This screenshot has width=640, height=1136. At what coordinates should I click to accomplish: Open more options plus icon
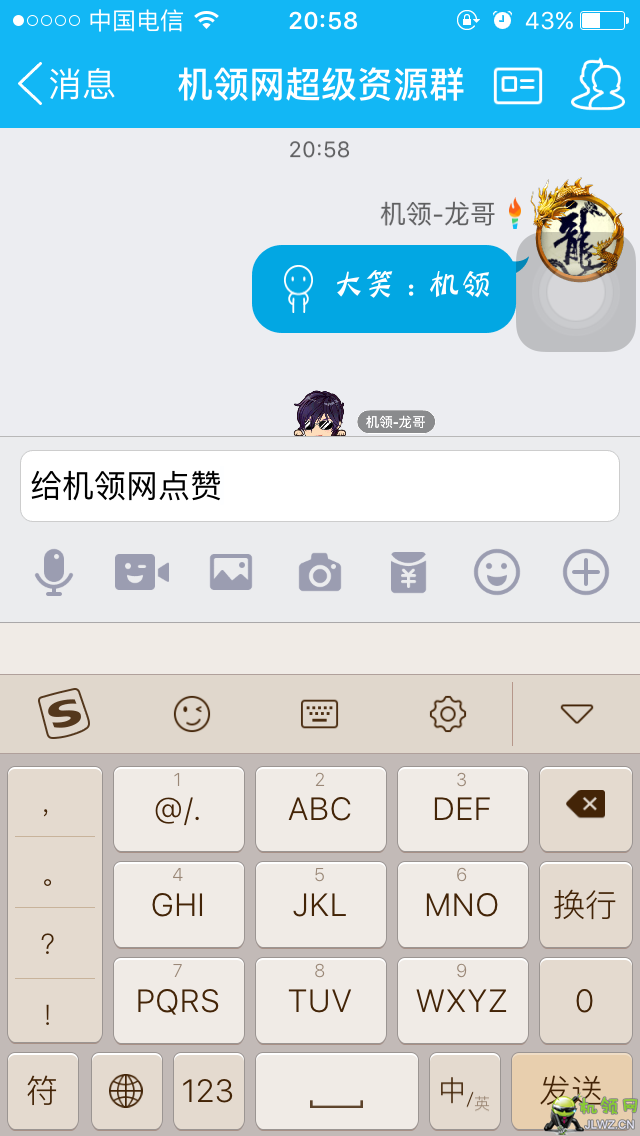click(586, 573)
